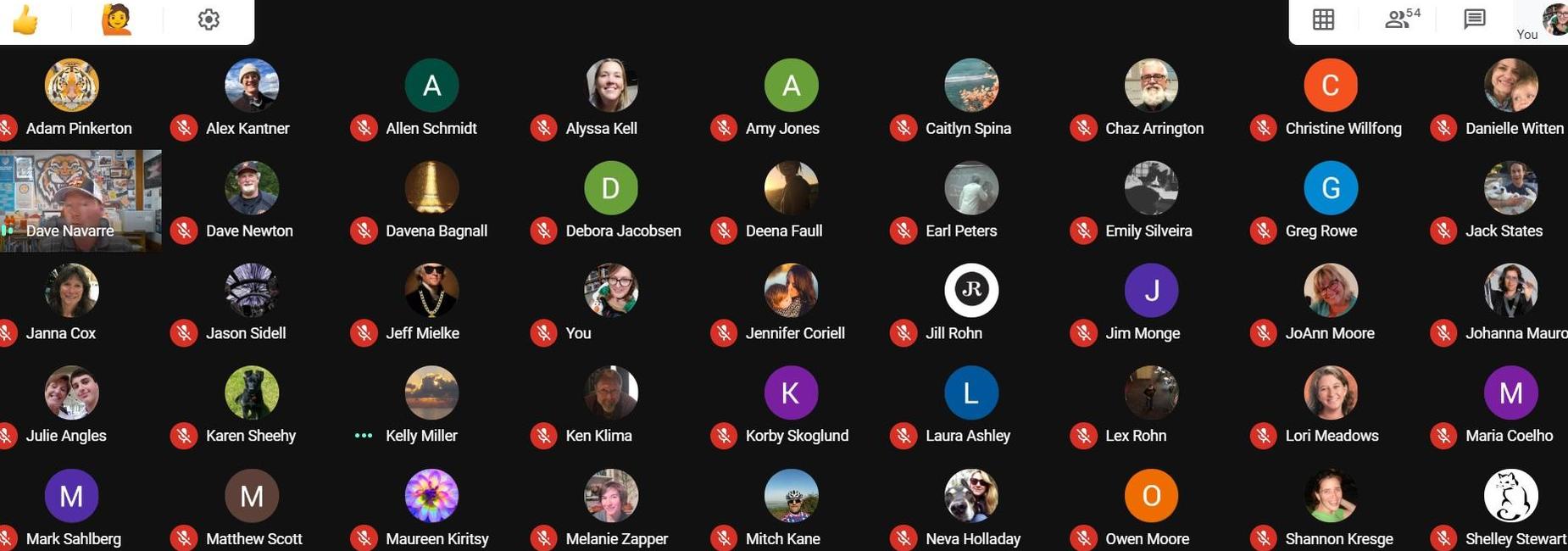Send a thumbs up reaction

pos(25,19)
